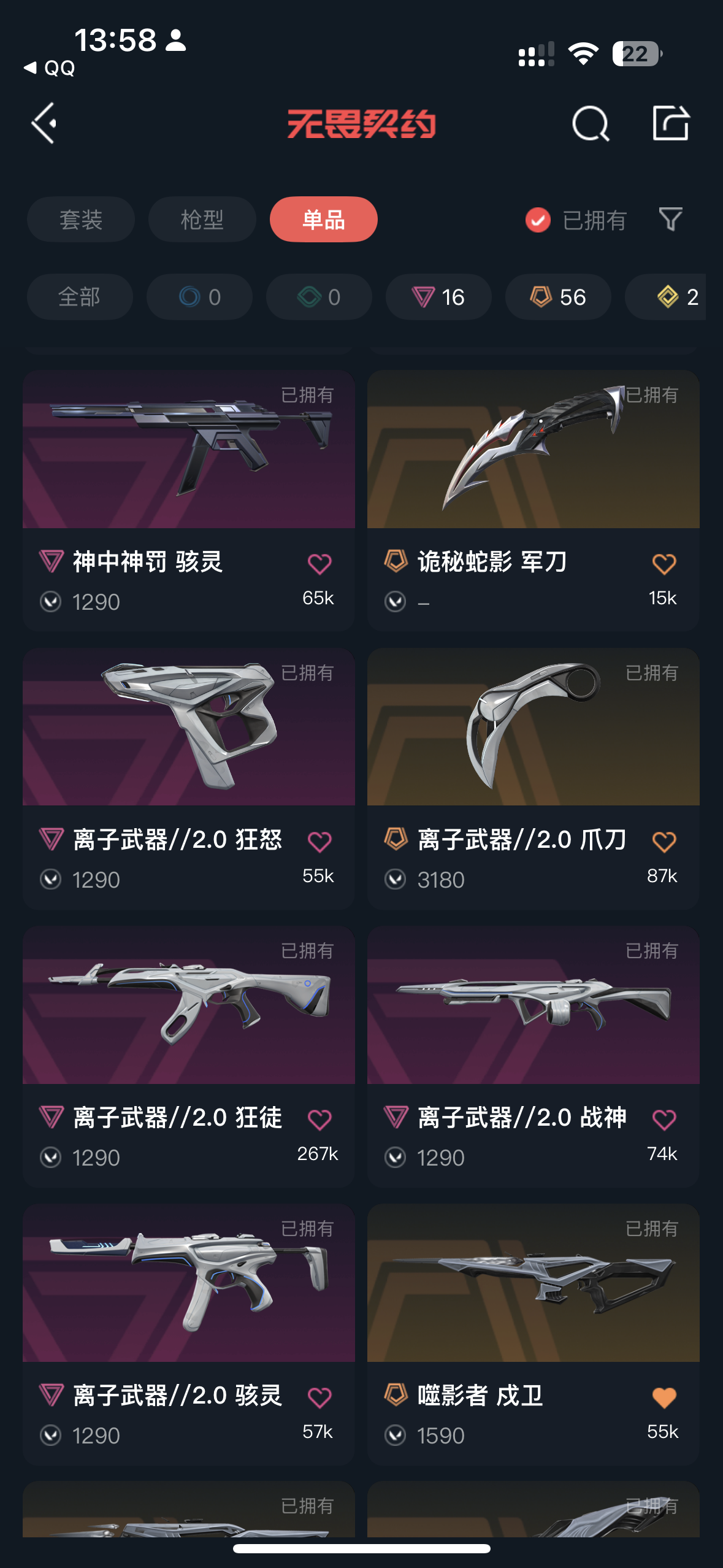Switch to the 枪型 tab

point(202,220)
